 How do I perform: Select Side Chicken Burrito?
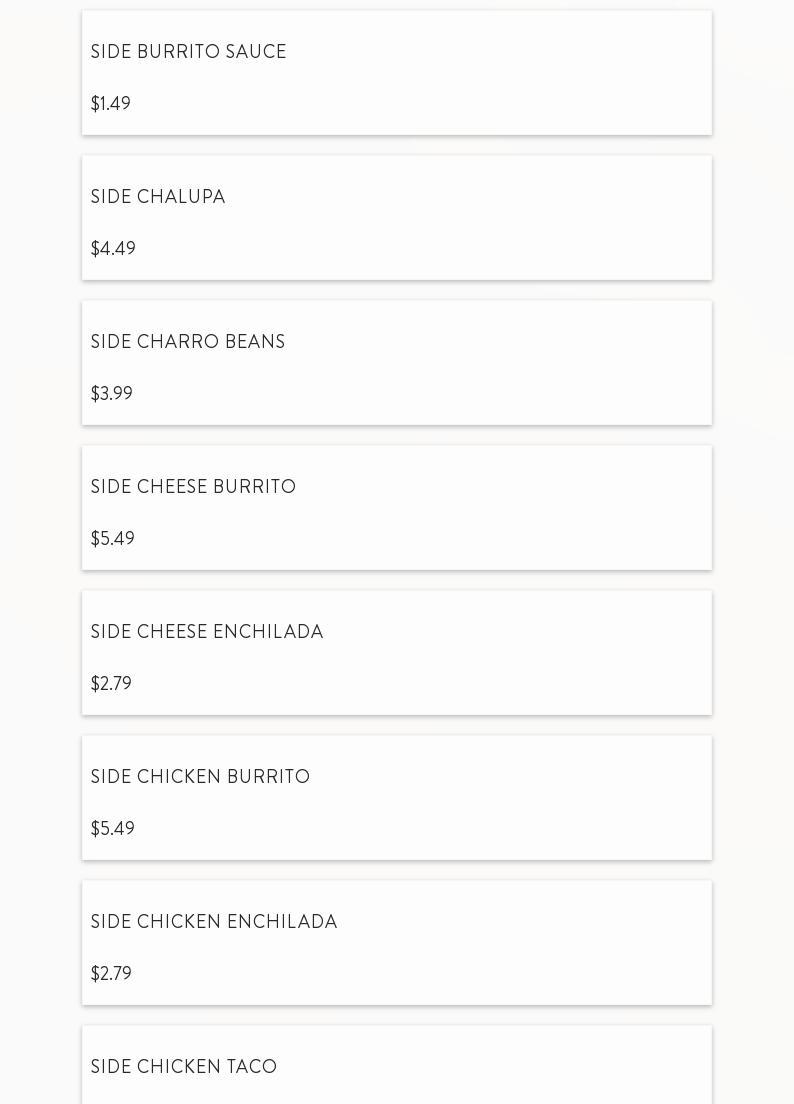pos(396,798)
